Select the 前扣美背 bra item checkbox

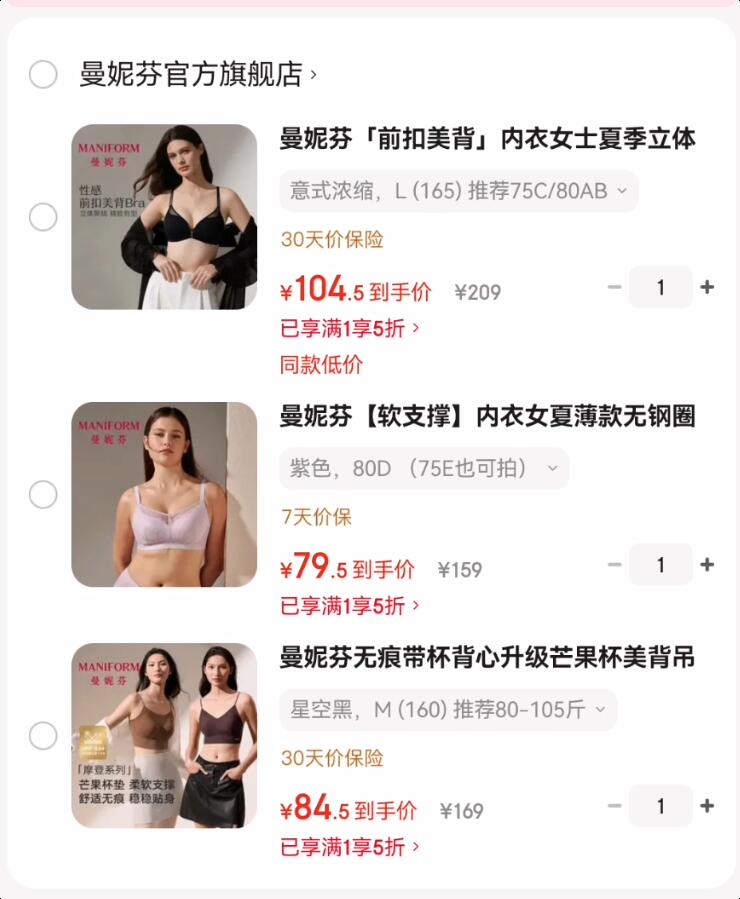43,217
